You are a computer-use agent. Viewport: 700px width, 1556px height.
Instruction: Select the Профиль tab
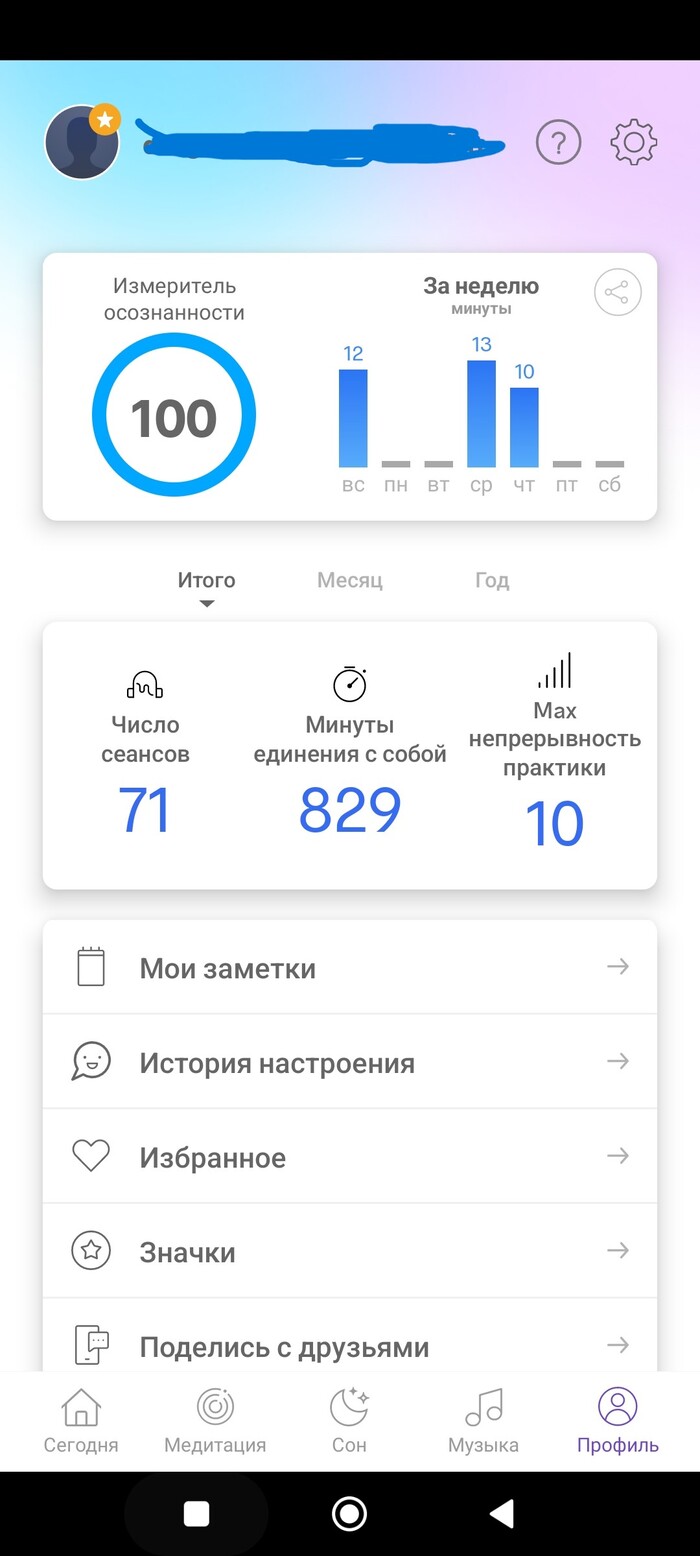click(618, 1421)
